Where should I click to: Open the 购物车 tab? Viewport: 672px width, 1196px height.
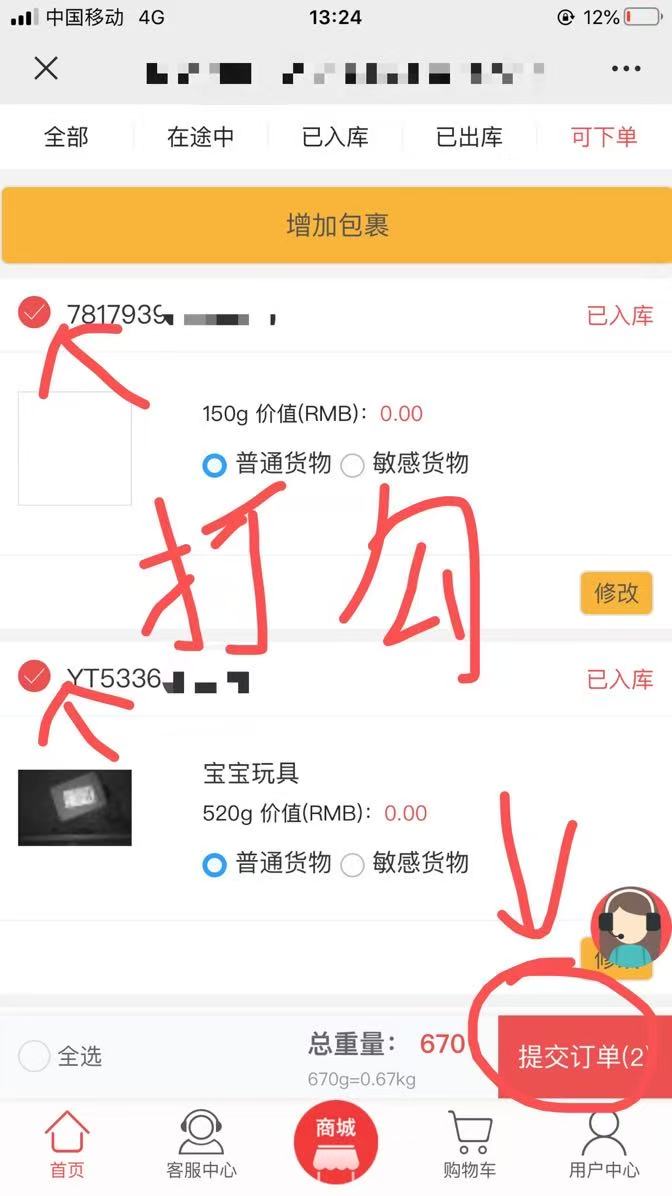(469, 1145)
